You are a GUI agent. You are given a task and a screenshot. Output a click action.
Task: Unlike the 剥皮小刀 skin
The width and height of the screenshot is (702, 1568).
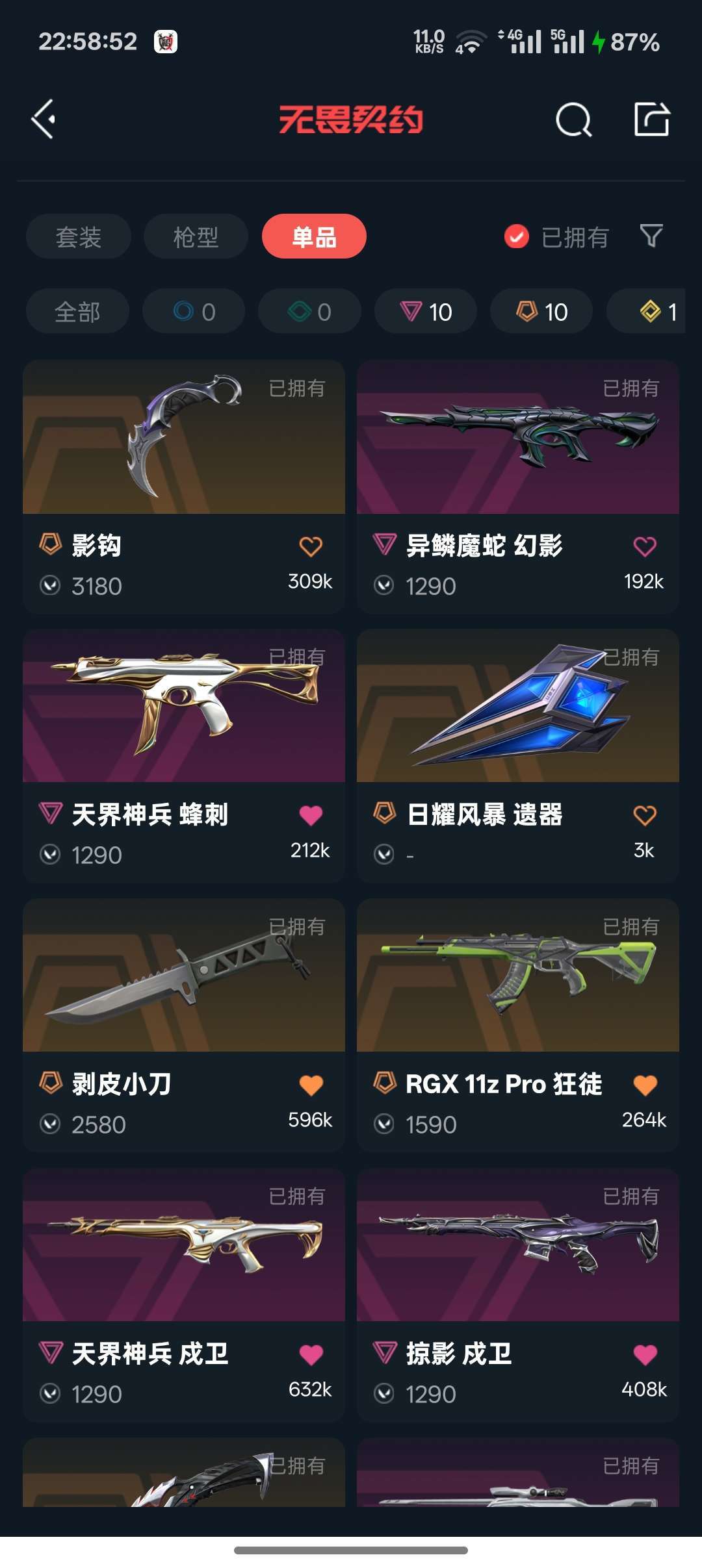click(x=311, y=1085)
